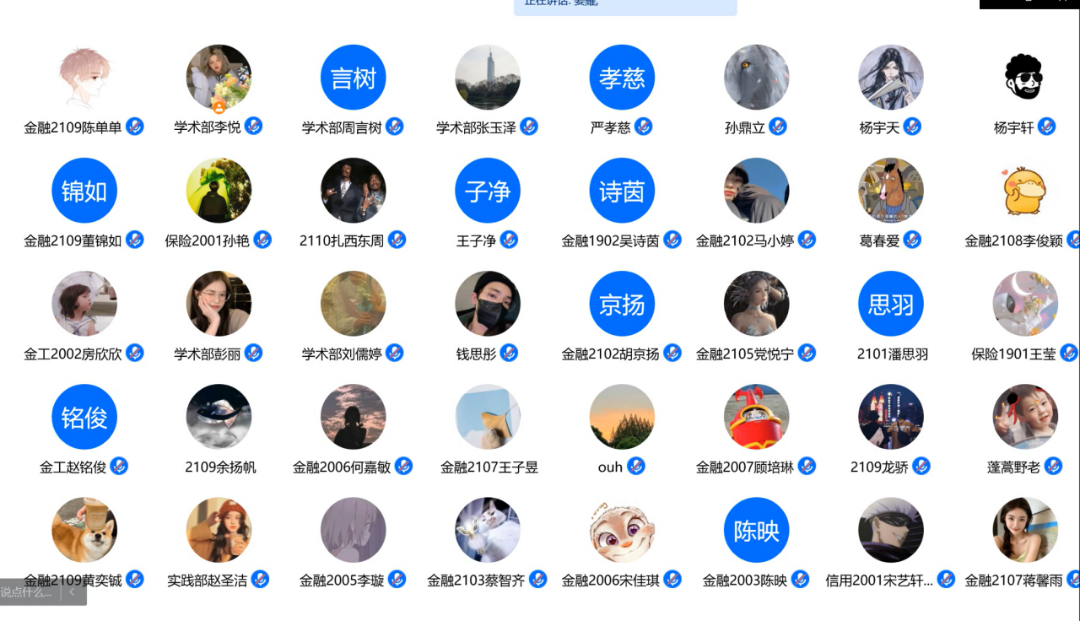Collapse the chat bar arrow

point(72,592)
